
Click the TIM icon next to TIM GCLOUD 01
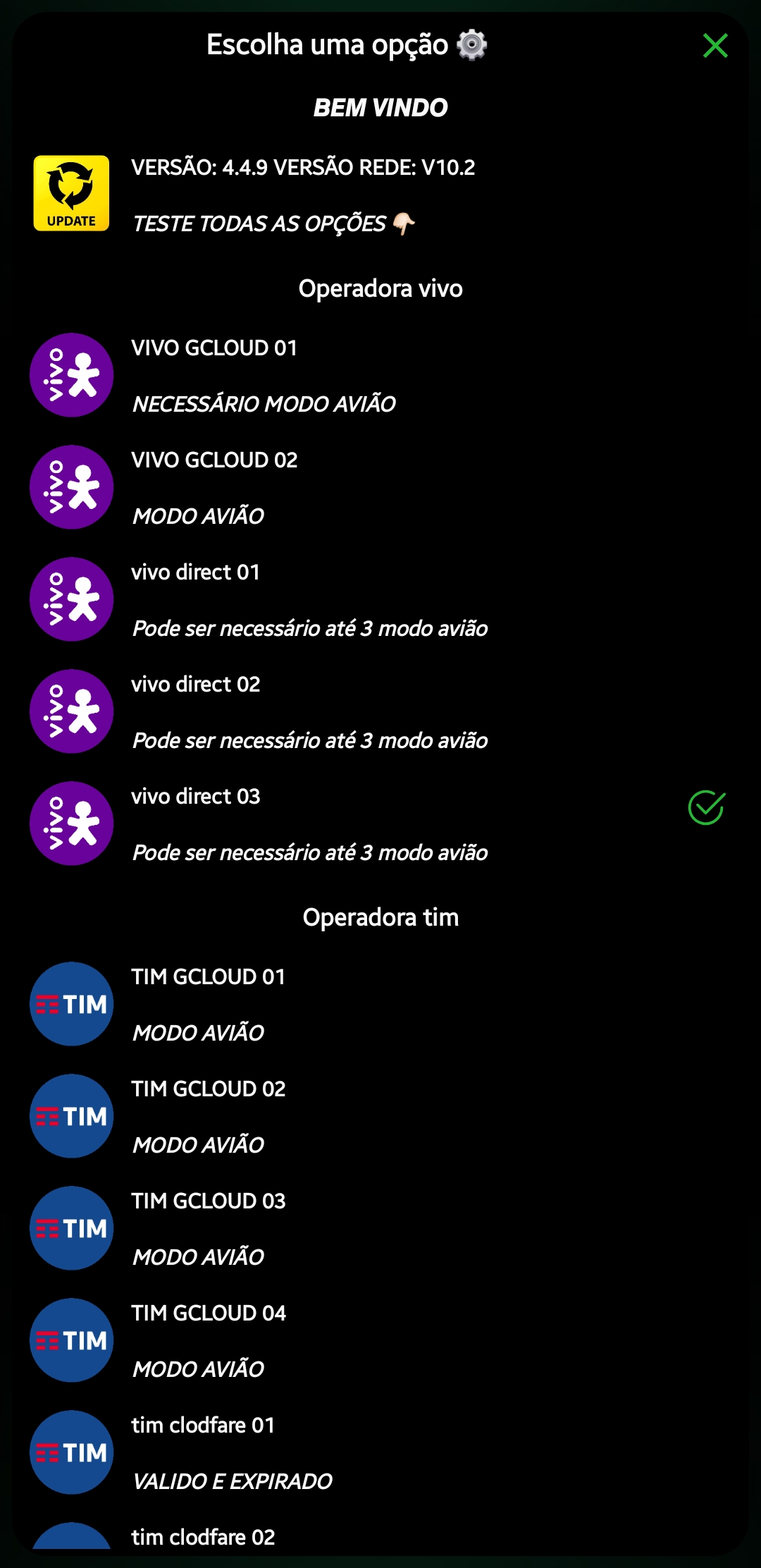click(x=70, y=1004)
